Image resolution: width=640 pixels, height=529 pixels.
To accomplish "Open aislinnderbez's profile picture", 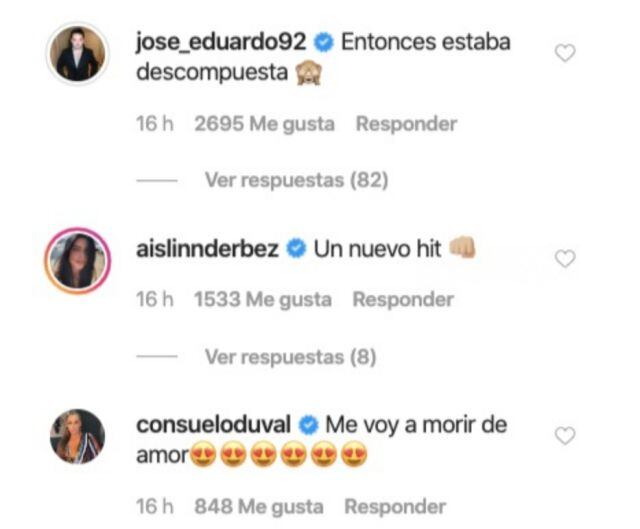I will pyautogui.click(x=77, y=260).
